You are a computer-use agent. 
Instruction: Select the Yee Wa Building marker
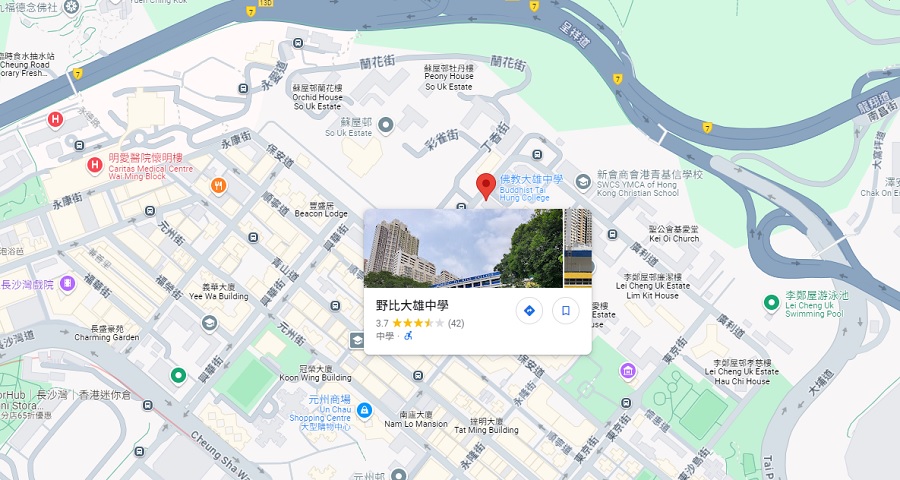point(209,322)
